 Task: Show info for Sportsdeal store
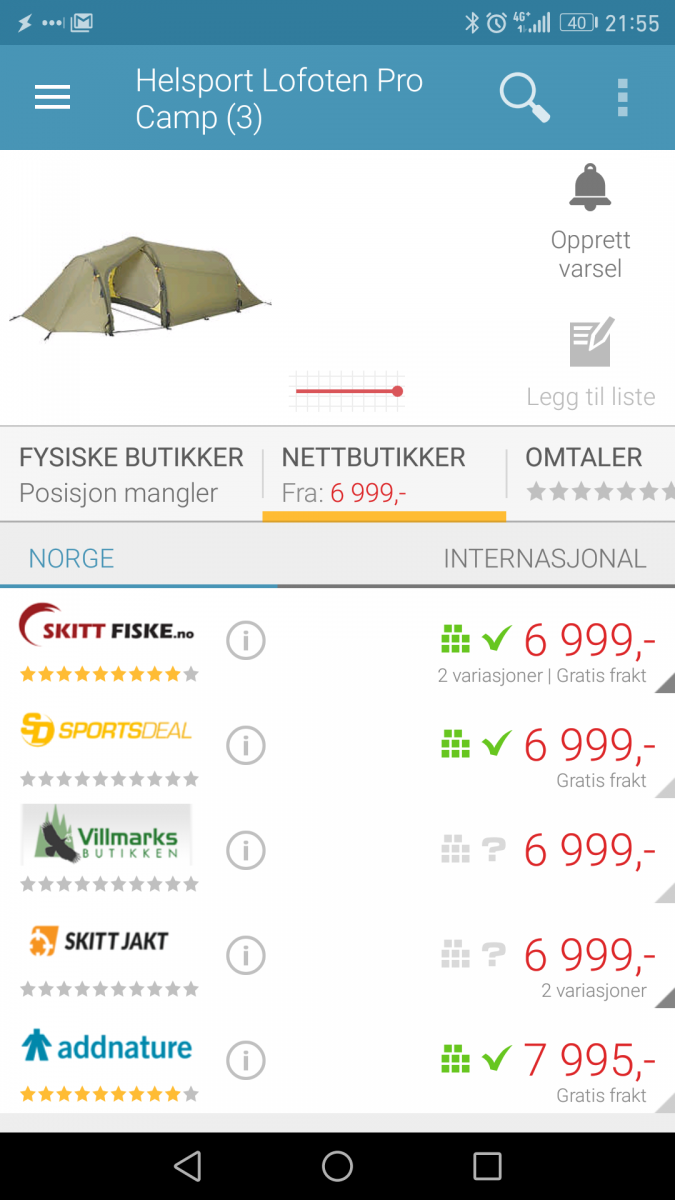pos(246,745)
